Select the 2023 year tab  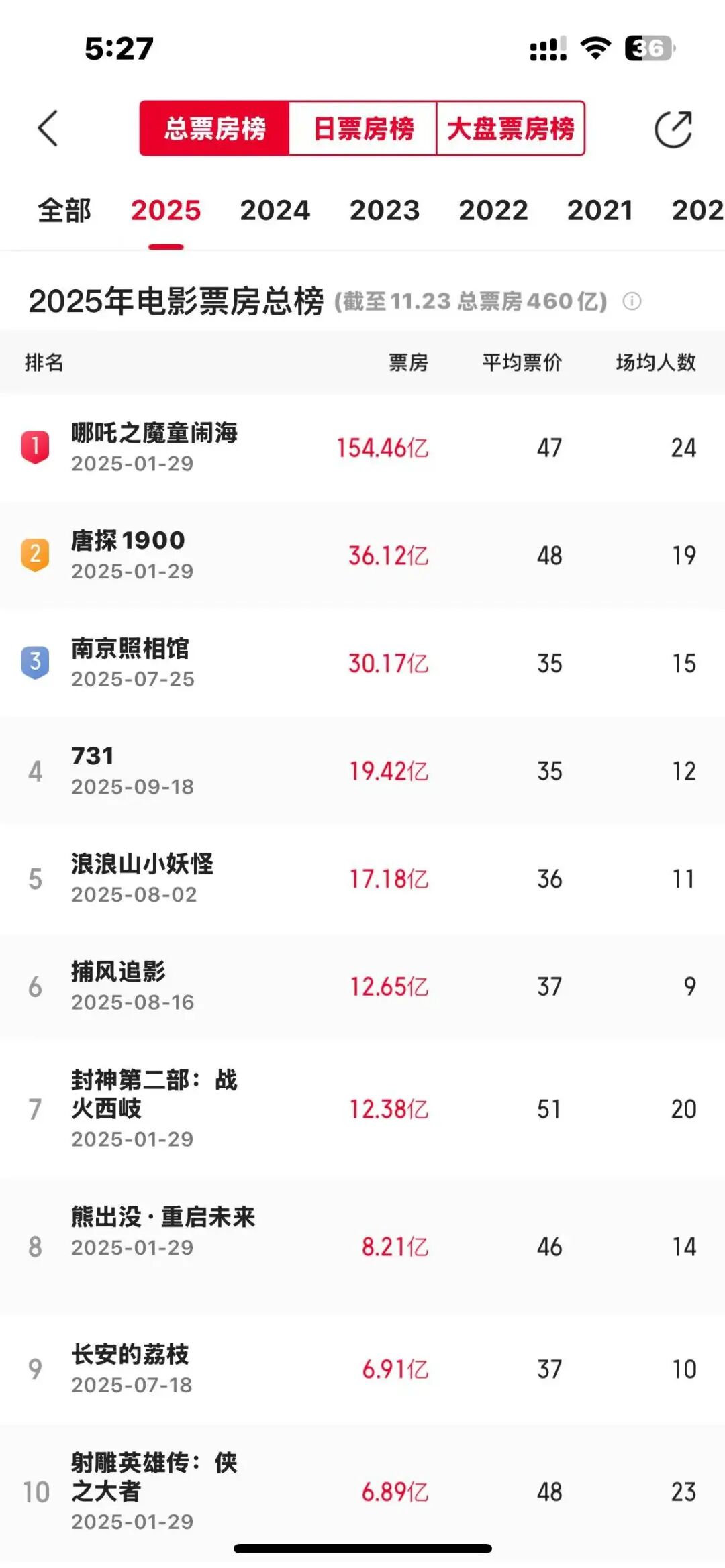(385, 211)
